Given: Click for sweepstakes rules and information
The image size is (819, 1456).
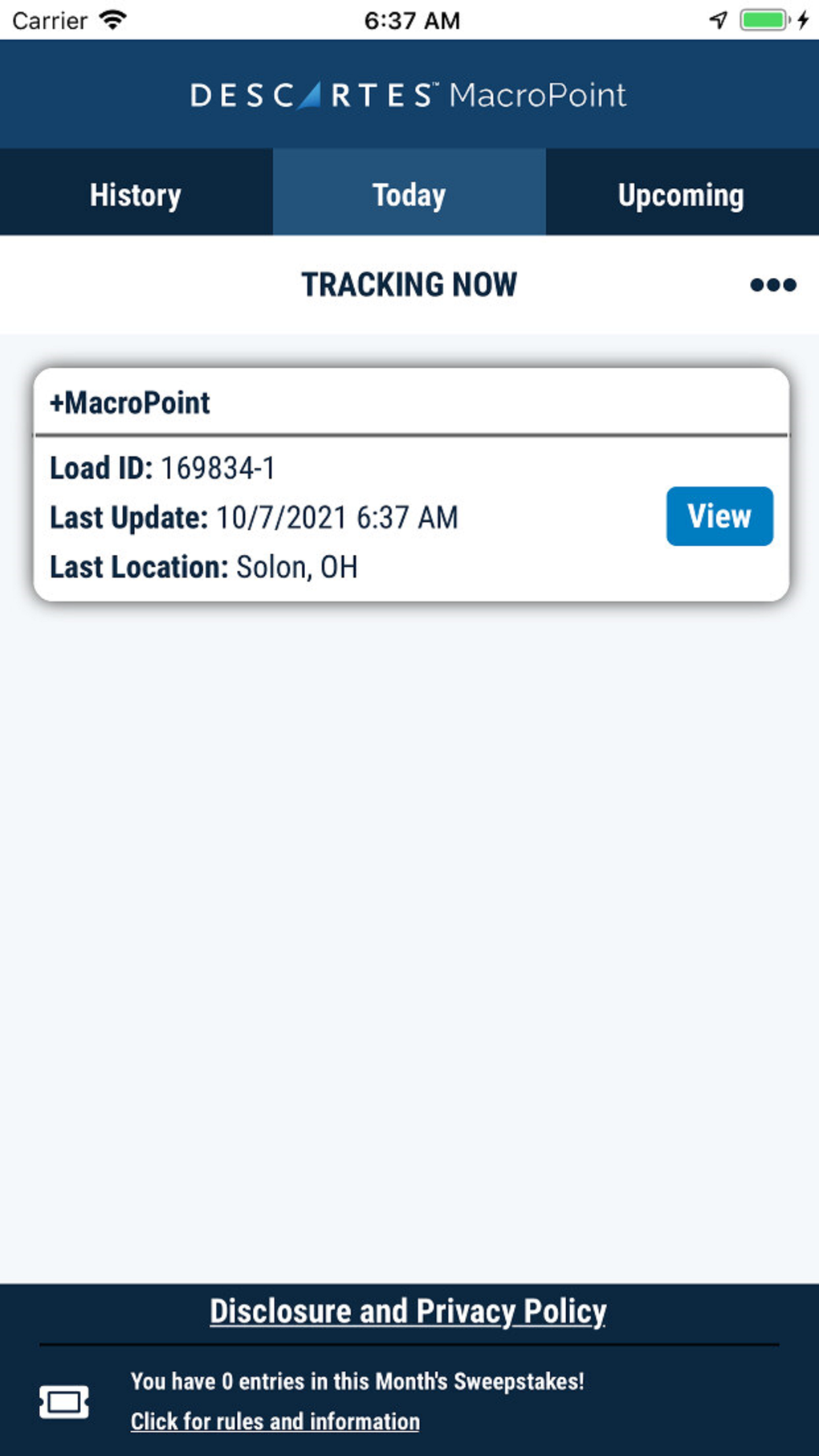Looking at the screenshot, I should tap(275, 1421).
